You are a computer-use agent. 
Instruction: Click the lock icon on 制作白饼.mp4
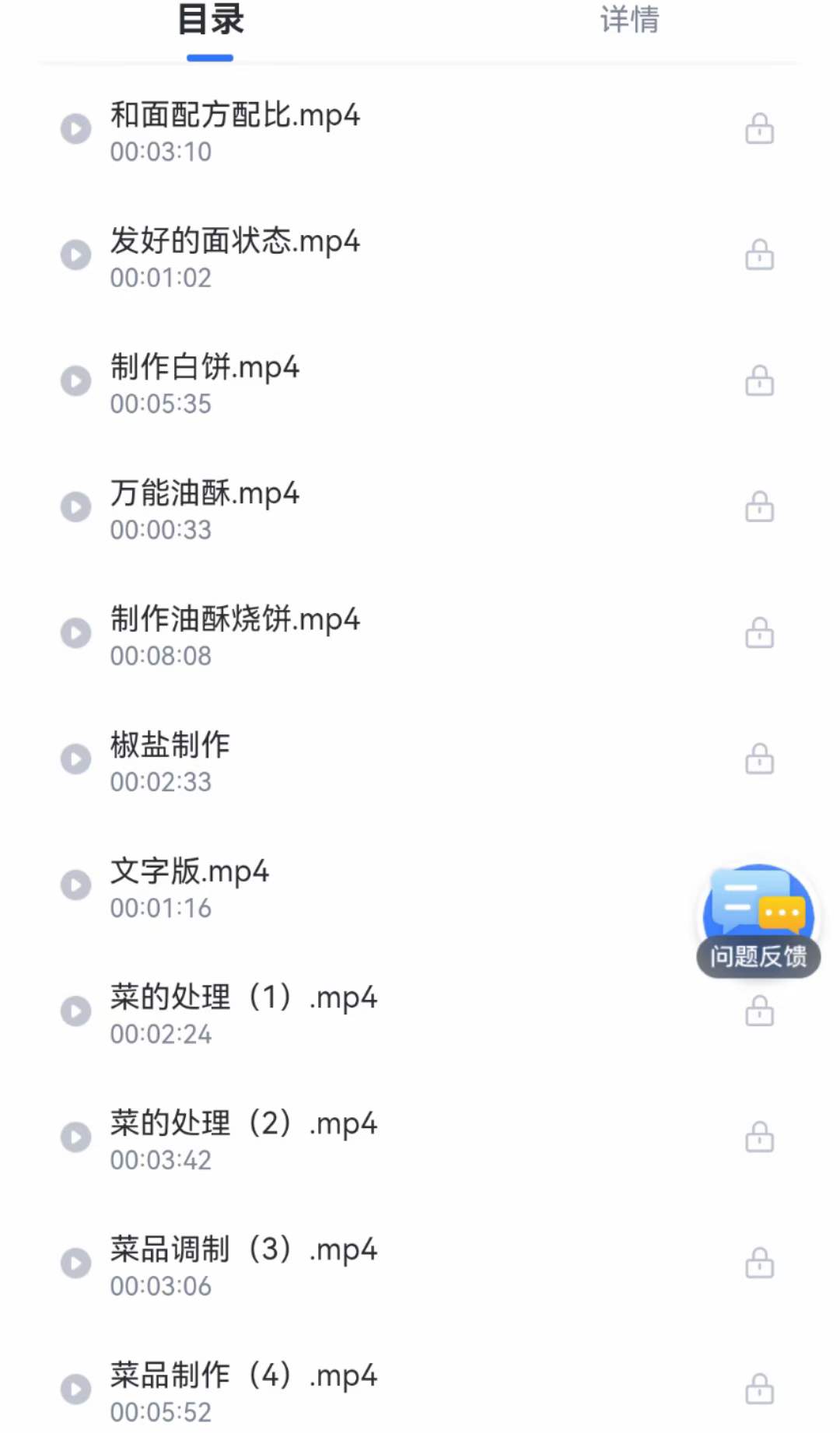click(x=758, y=381)
